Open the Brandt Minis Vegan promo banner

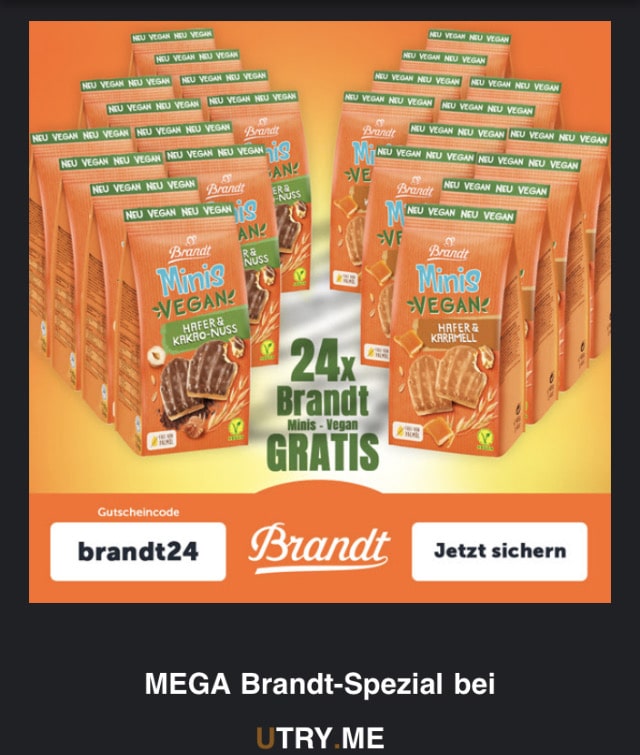pos(319,300)
